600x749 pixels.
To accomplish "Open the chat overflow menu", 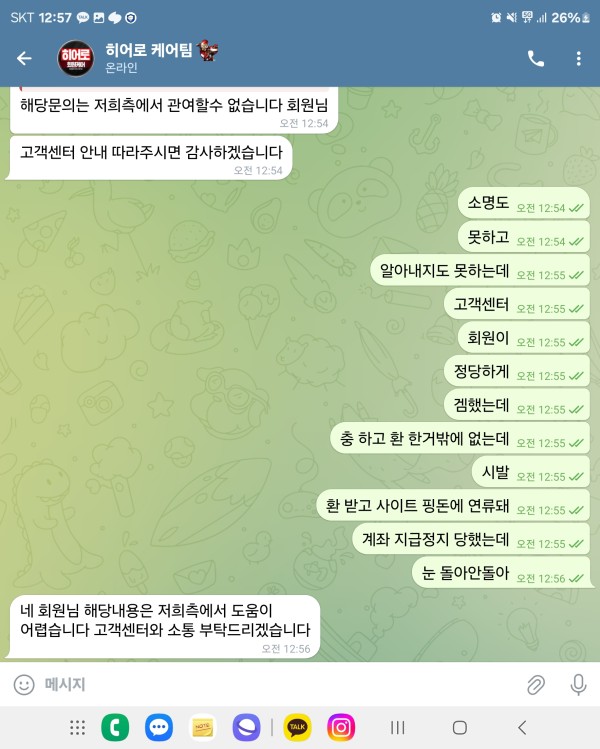I will pyautogui.click(x=579, y=58).
